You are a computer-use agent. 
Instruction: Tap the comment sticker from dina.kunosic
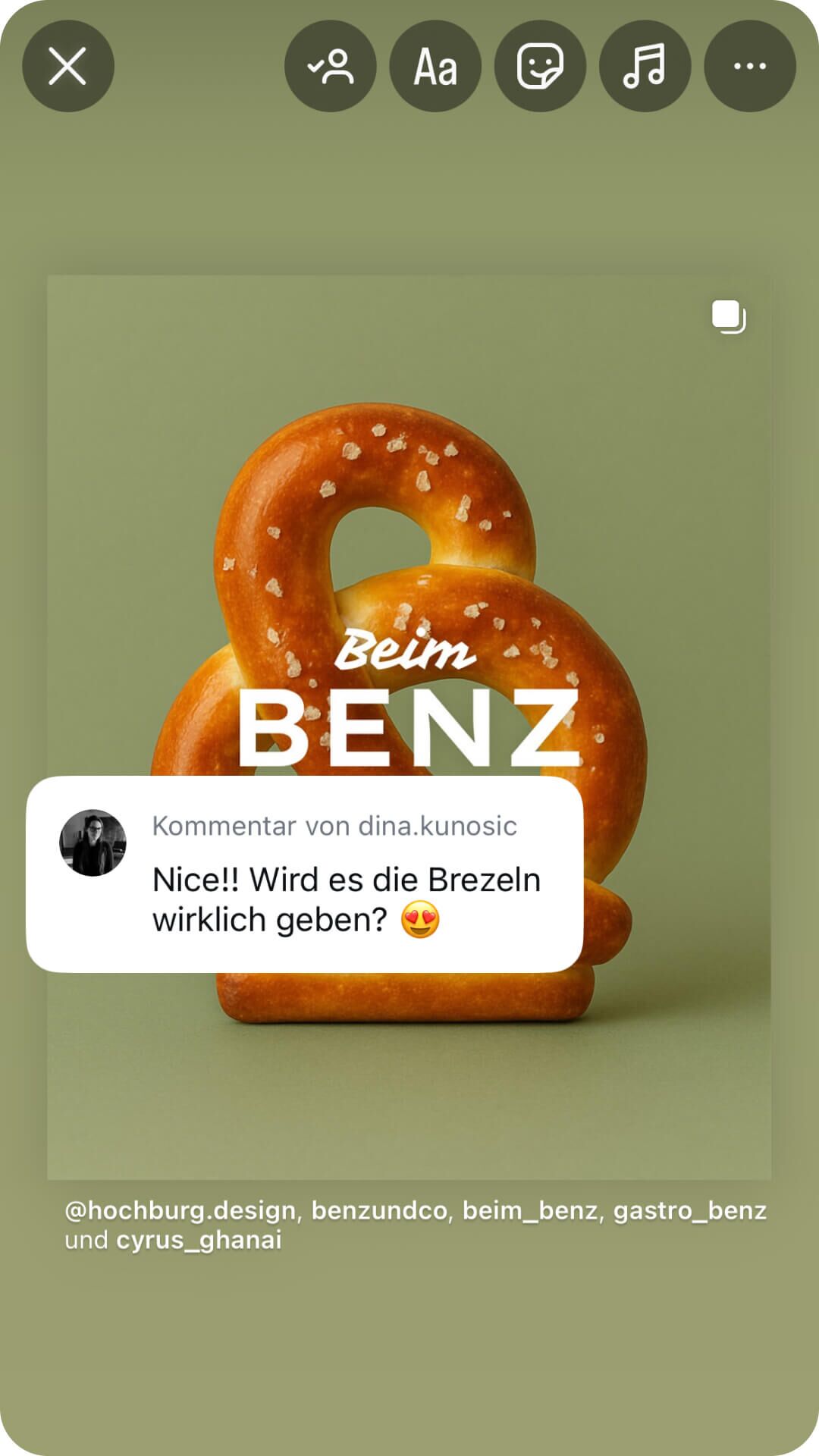coord(304,874)
